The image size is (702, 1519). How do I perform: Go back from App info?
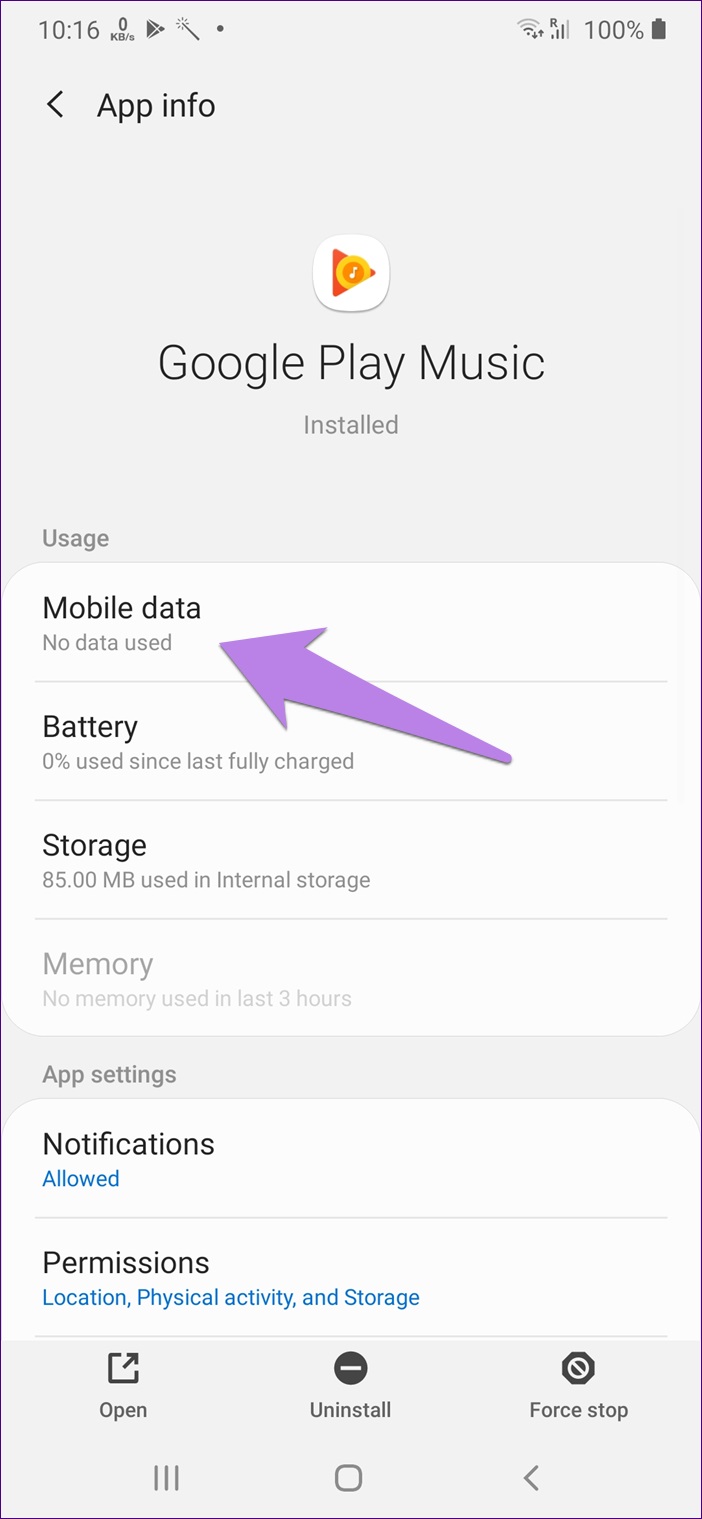pyautogui.click(x=55, y=105)
